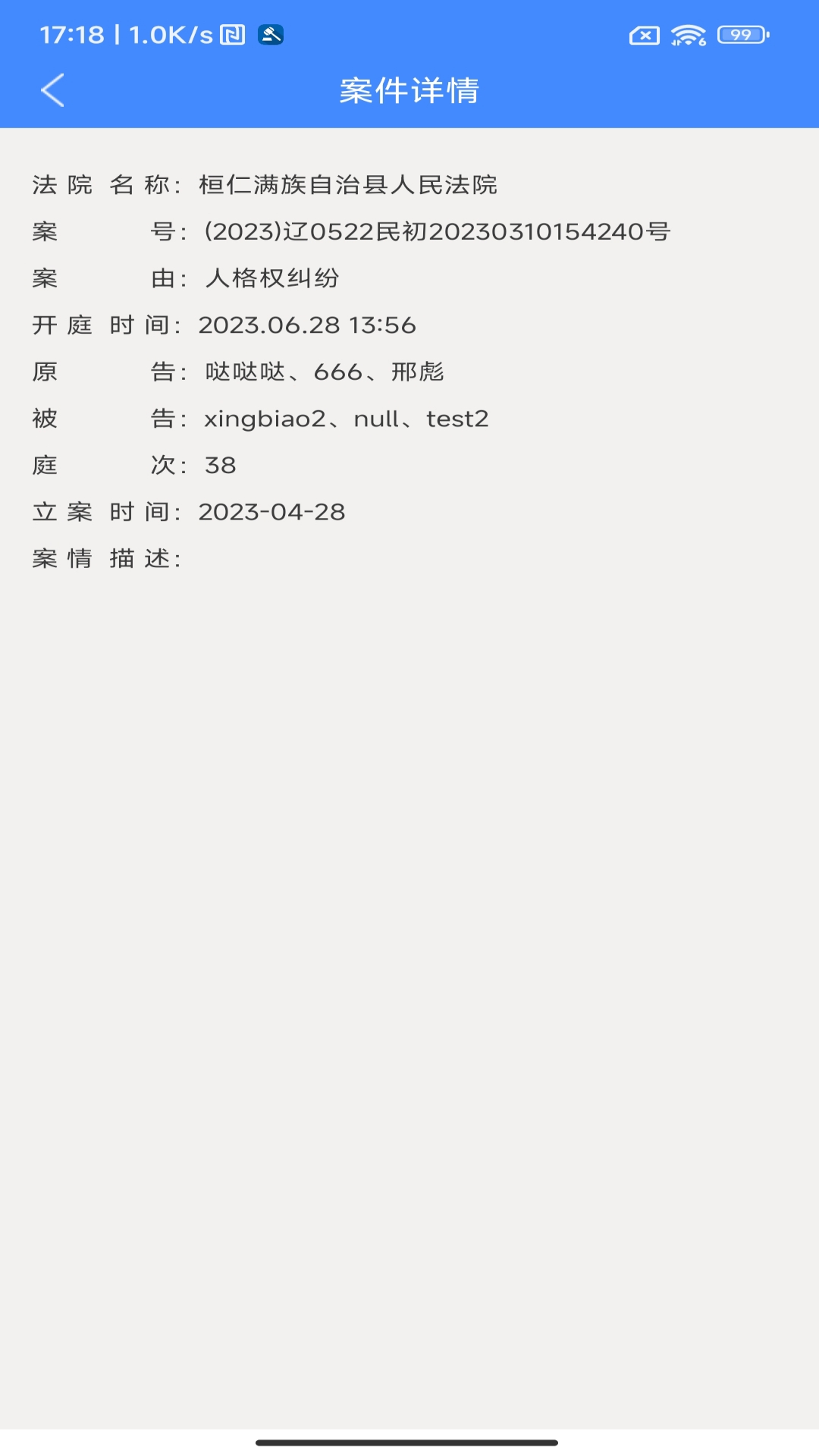Select the case cause 人格权纠纷

pos(273,278)
